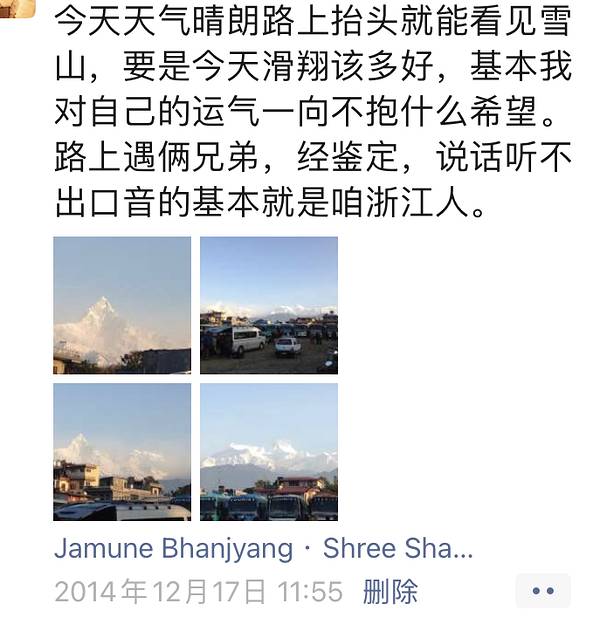View the photo of vans in the parking lot
The width and height of the screenshot is (600, 638).
click(x=269, y=305)
